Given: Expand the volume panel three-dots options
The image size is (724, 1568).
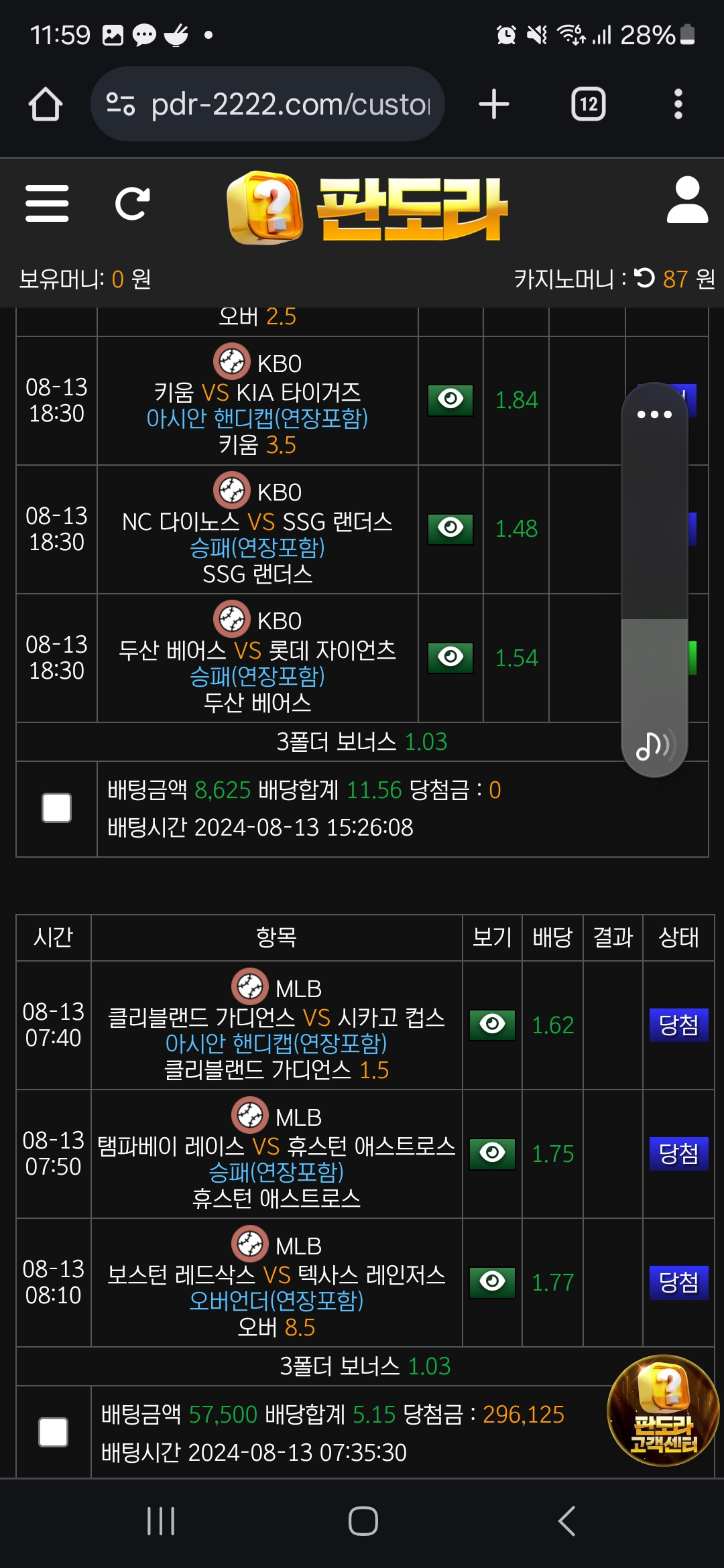Looking at the screenshot, I should coord(654,414).
